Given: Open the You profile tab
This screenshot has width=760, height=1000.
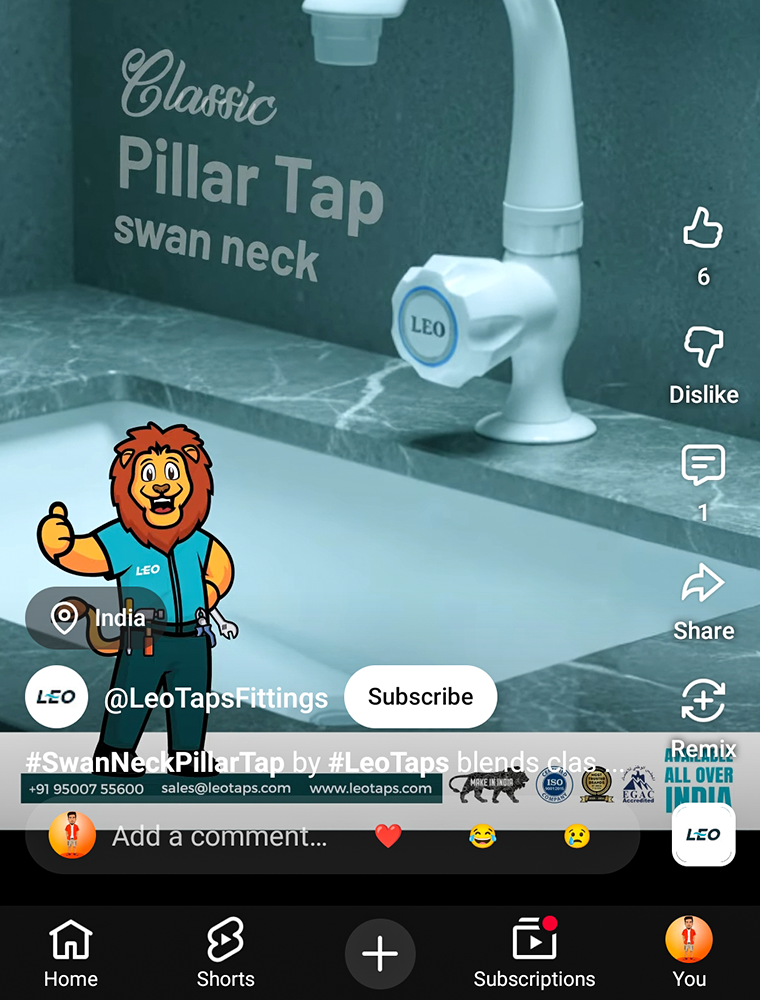Looking at the screenshot, I should pos(689,954).
